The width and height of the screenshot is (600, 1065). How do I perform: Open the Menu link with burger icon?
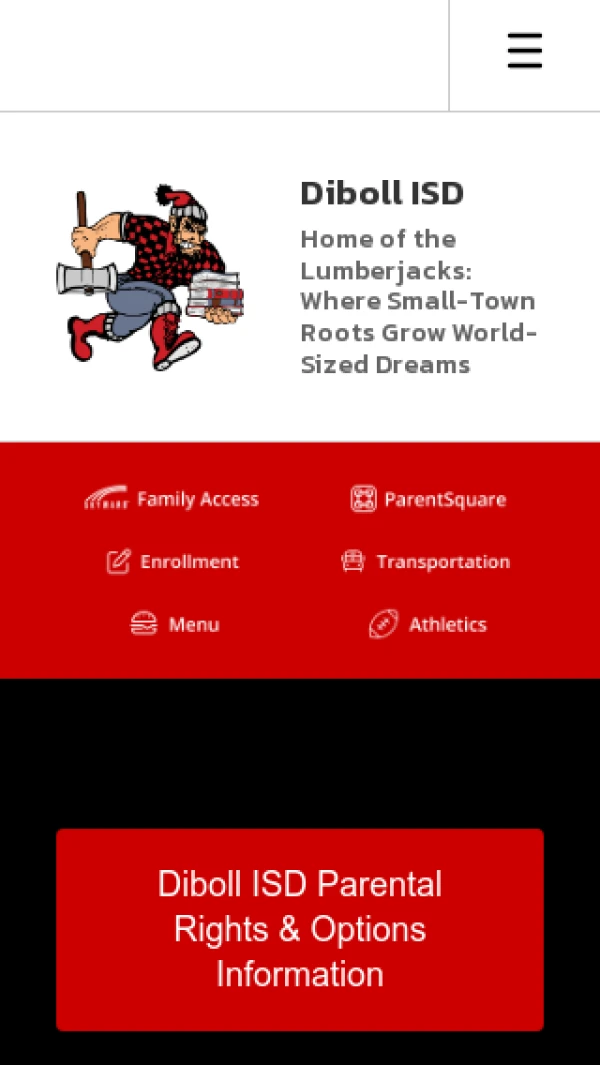(x=175, y=624)
